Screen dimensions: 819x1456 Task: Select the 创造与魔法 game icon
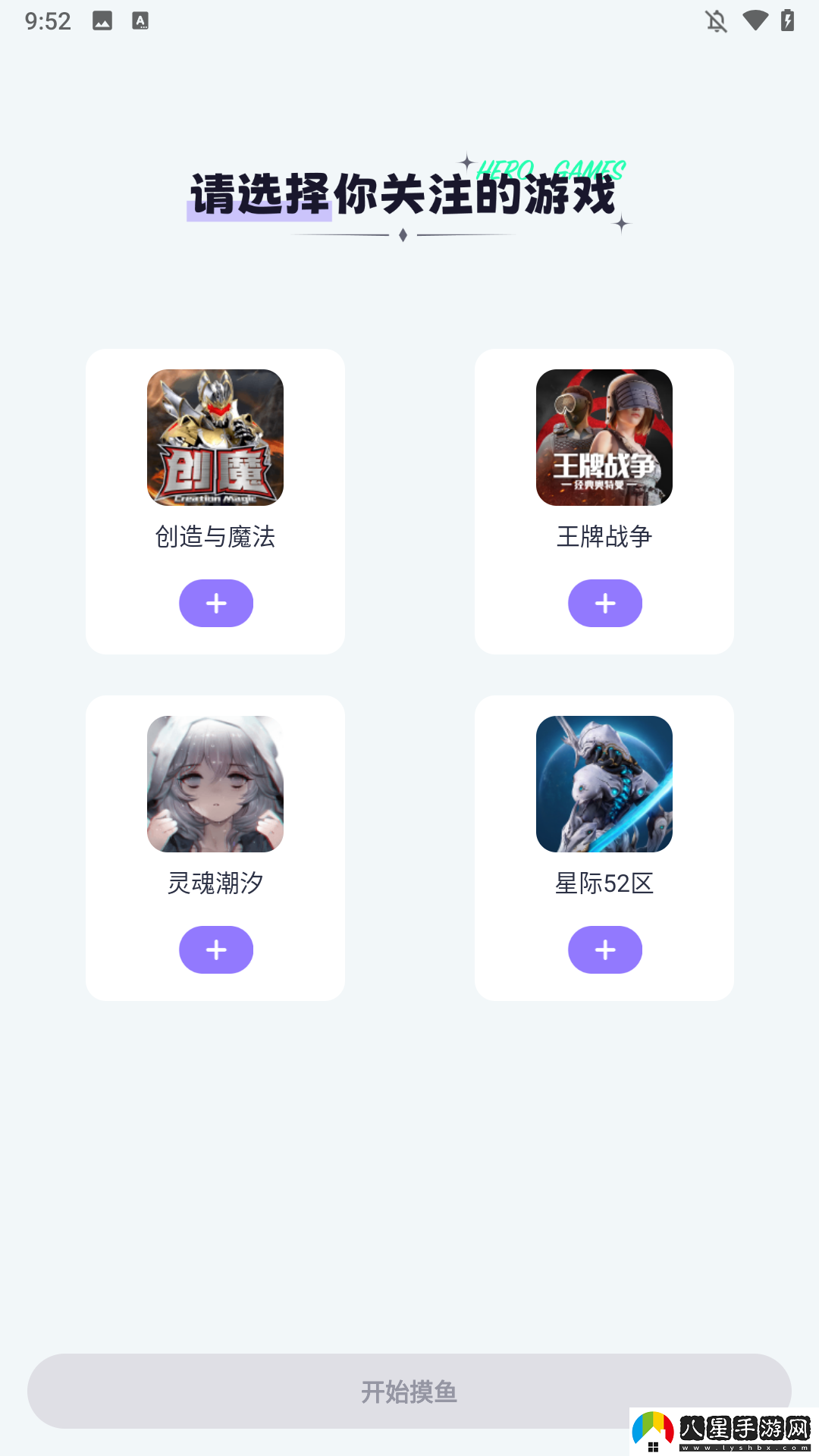(215, 438)
